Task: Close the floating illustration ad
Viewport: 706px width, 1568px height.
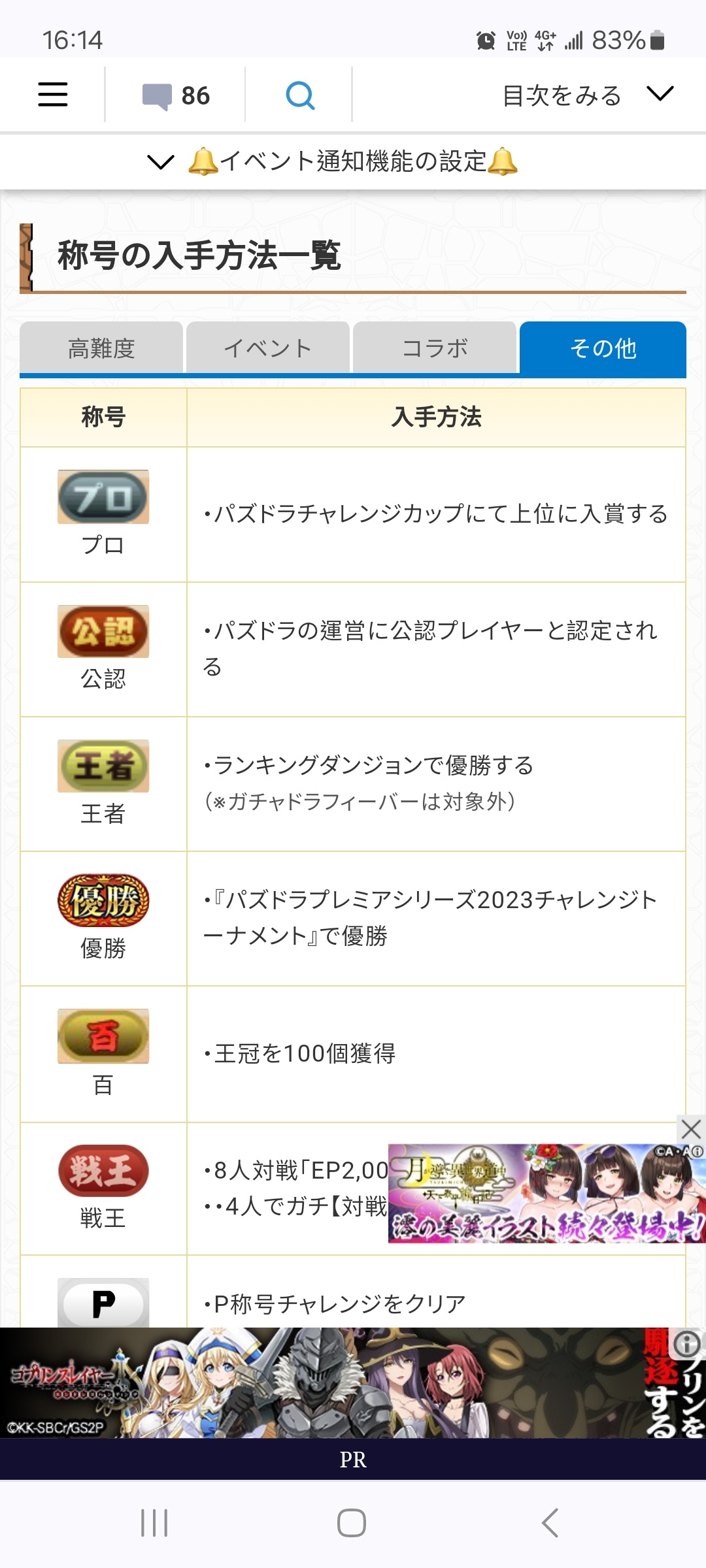Action: (x=691, y=1129)
